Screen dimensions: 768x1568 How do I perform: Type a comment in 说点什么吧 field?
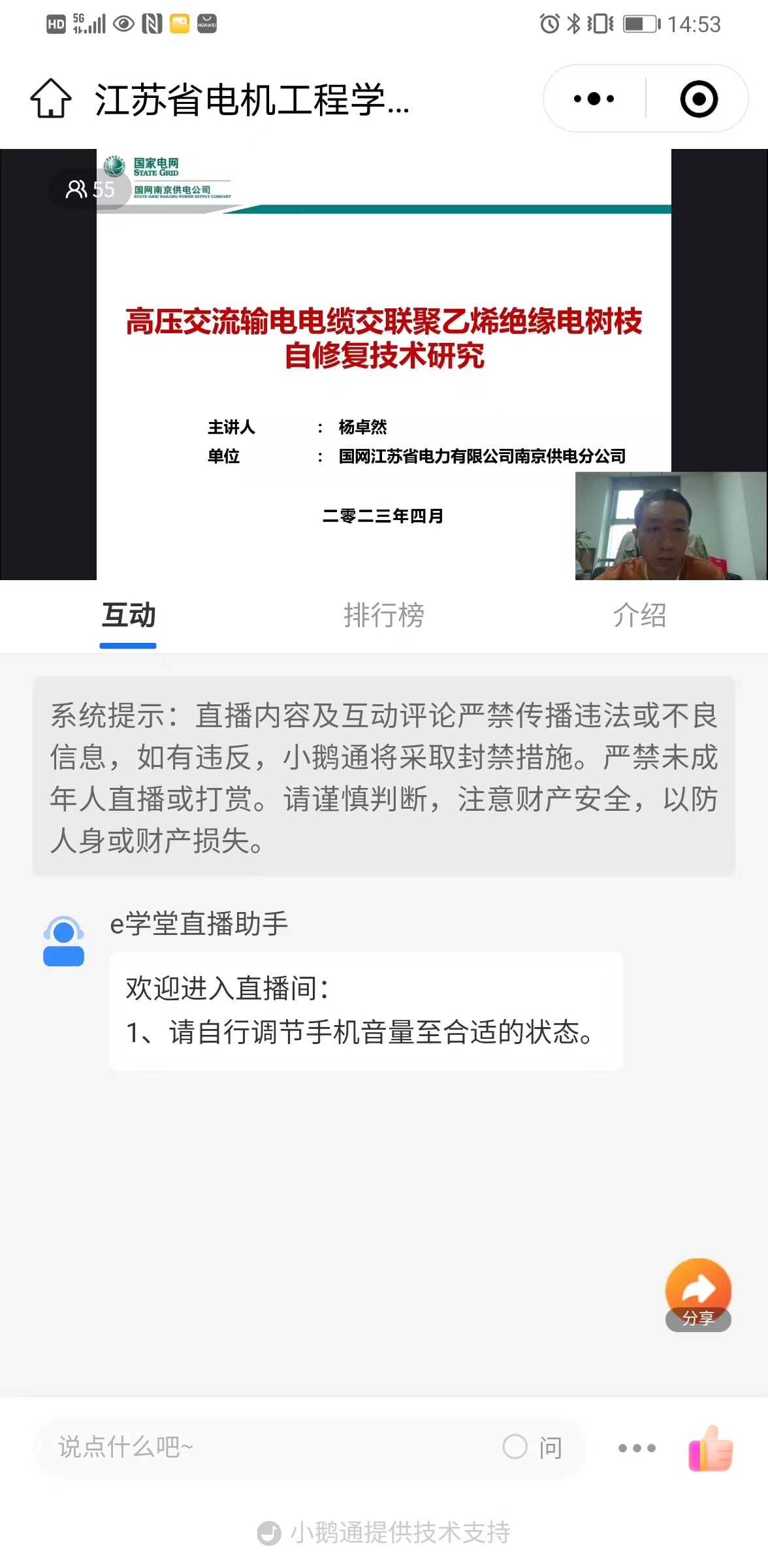pos(261,1447)
